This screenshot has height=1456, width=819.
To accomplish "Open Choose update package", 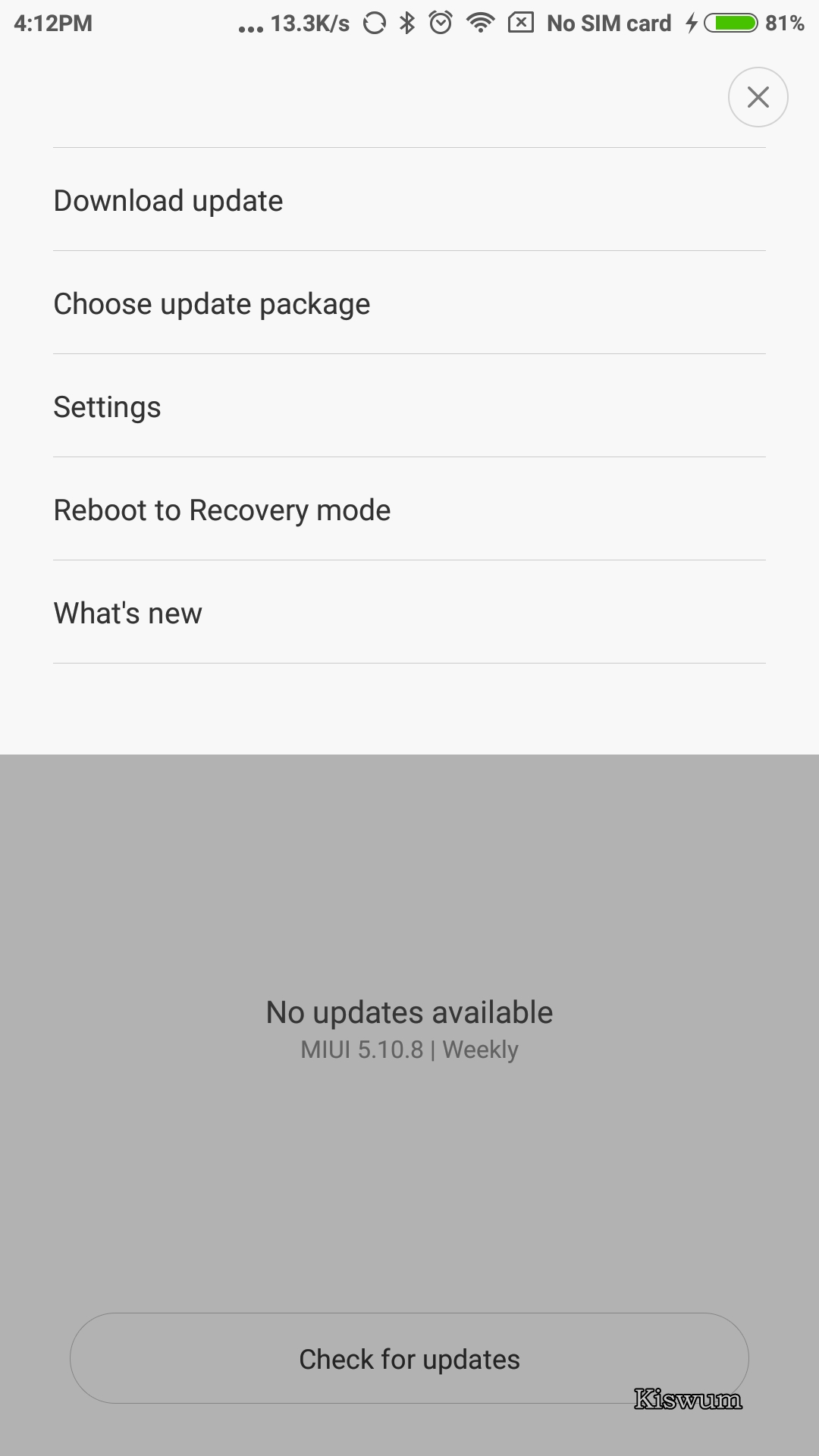I will tap(409, 303).
